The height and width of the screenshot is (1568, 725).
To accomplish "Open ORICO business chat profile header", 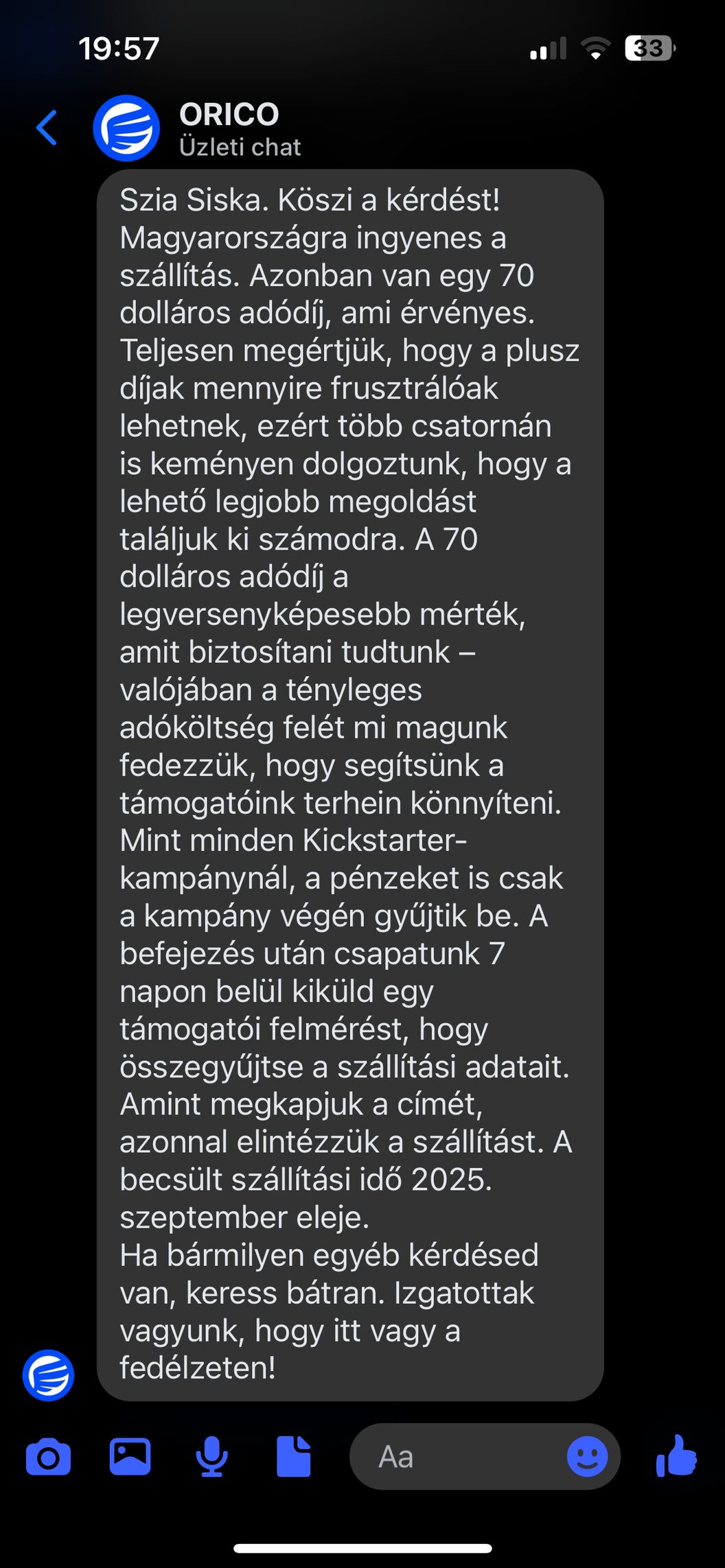I will [x=229, y=128].
